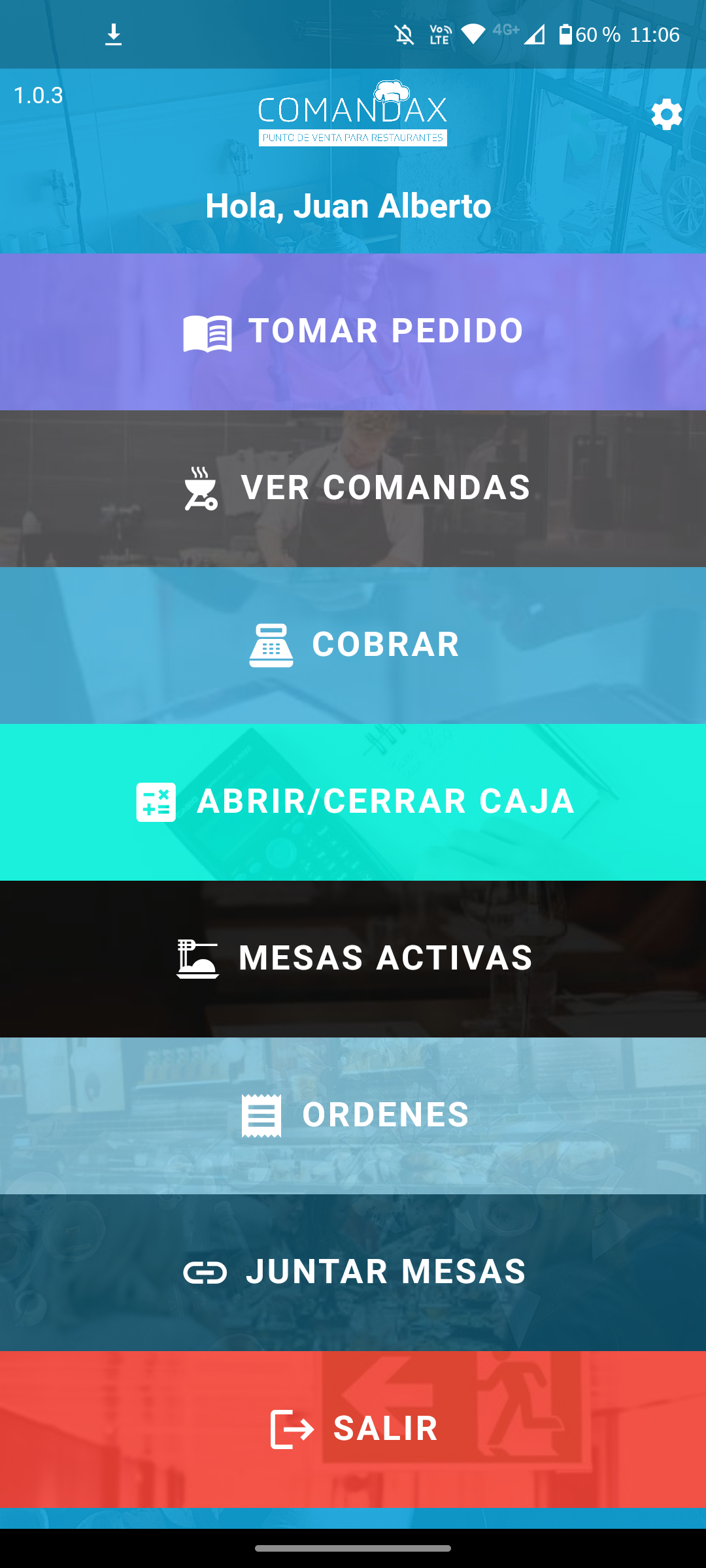Tap the Tomar Pedido button
The height and width of the screenshot is (1568, 706).
[353, 331]
